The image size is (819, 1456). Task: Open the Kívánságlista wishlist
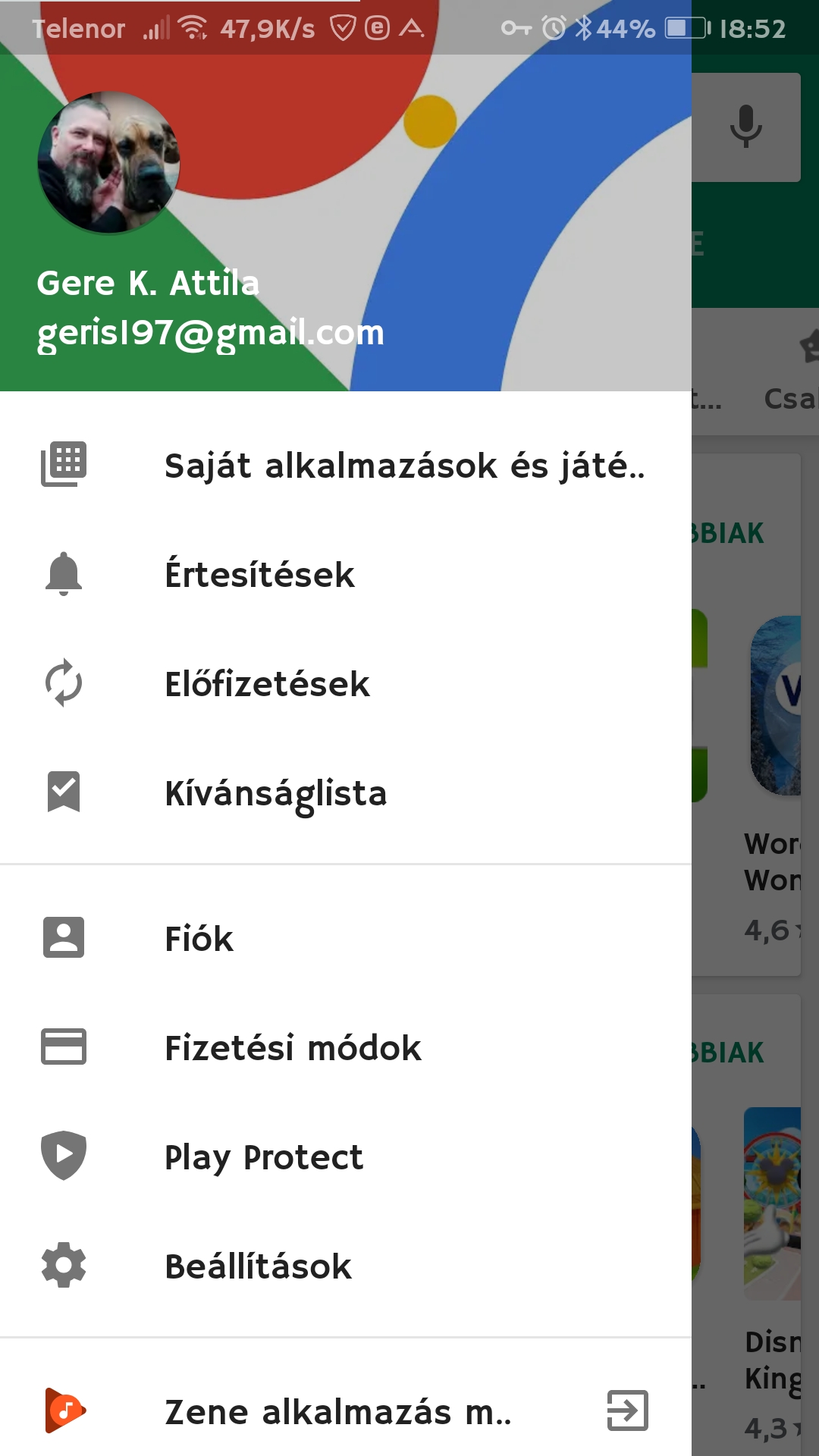[x=275, y=793]
